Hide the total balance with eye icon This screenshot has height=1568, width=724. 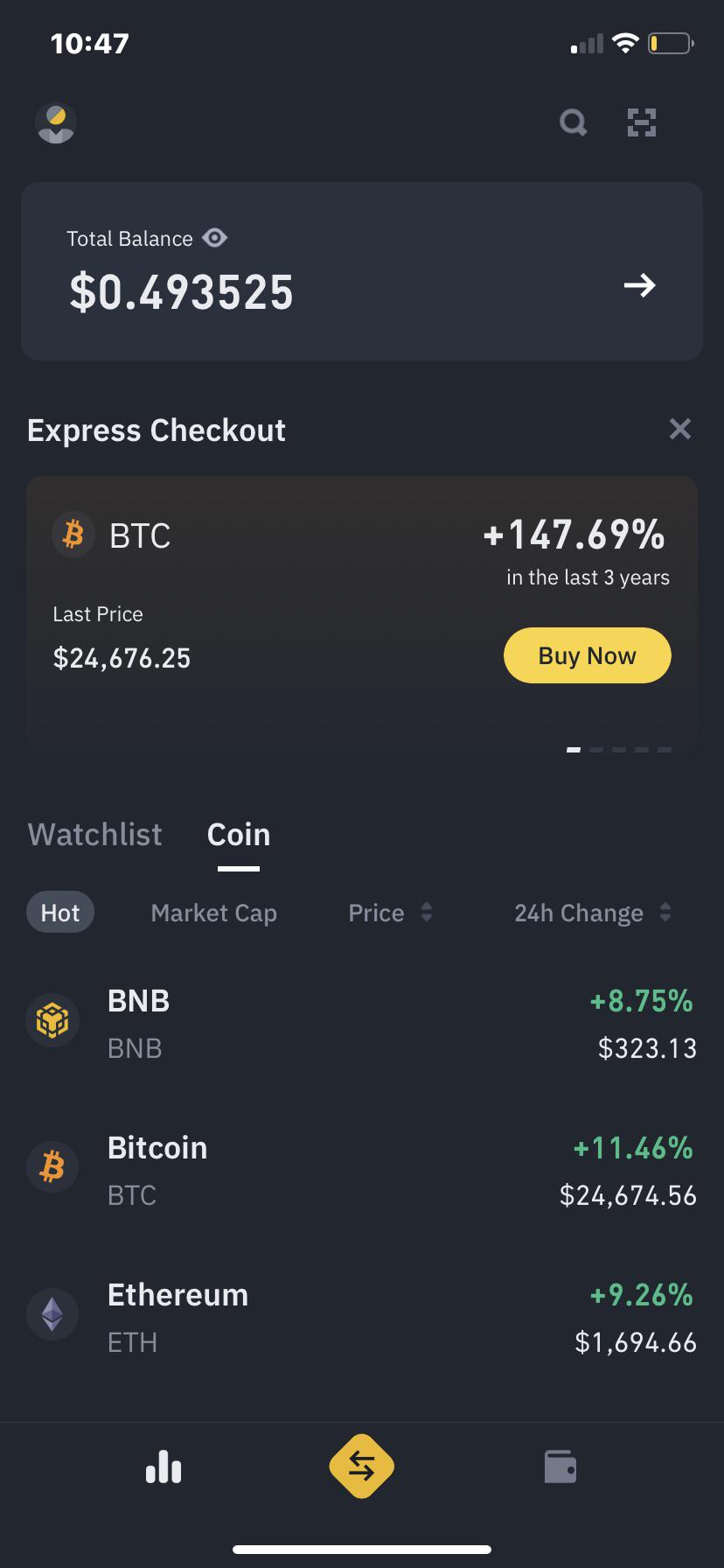(214, 238)
